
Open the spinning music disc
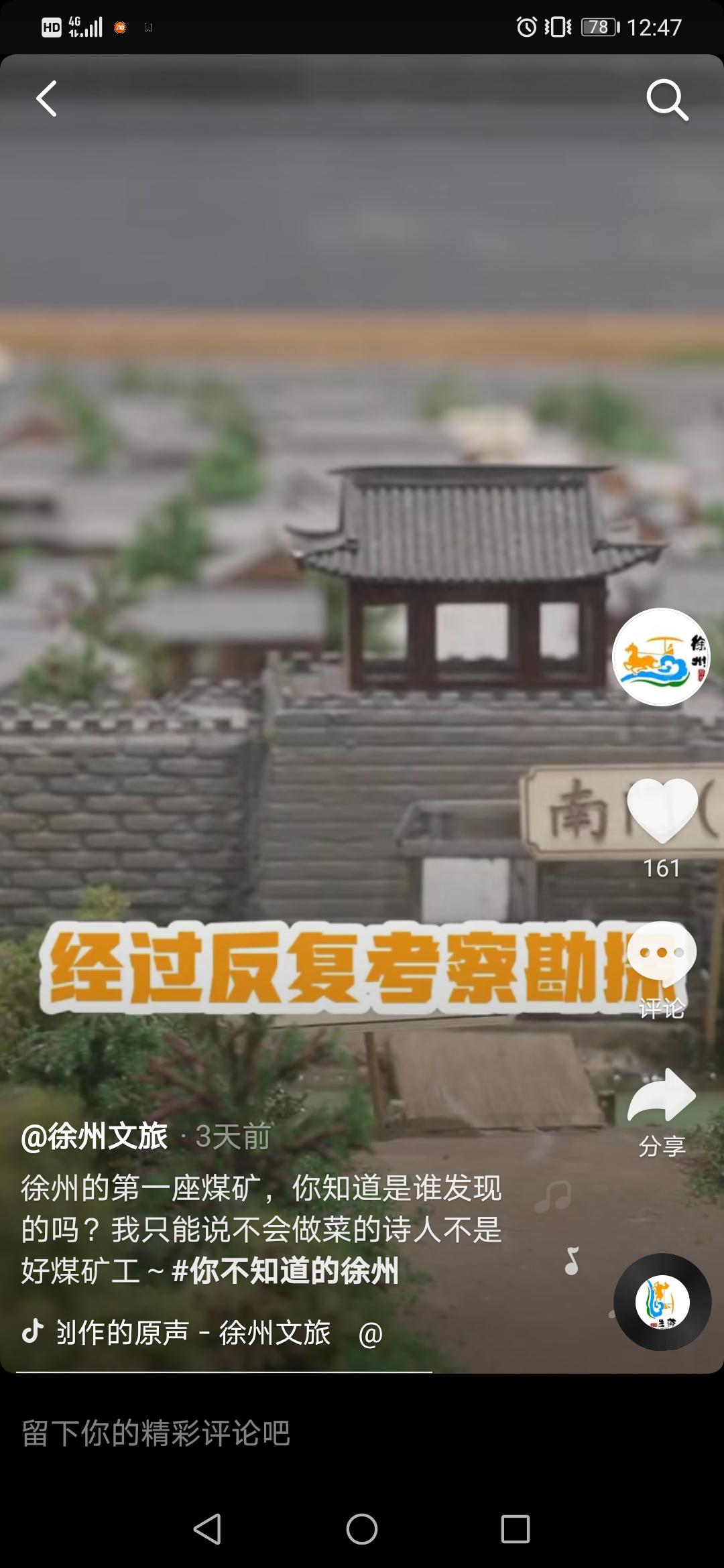pyautogui.click(x=662, y=1301)
